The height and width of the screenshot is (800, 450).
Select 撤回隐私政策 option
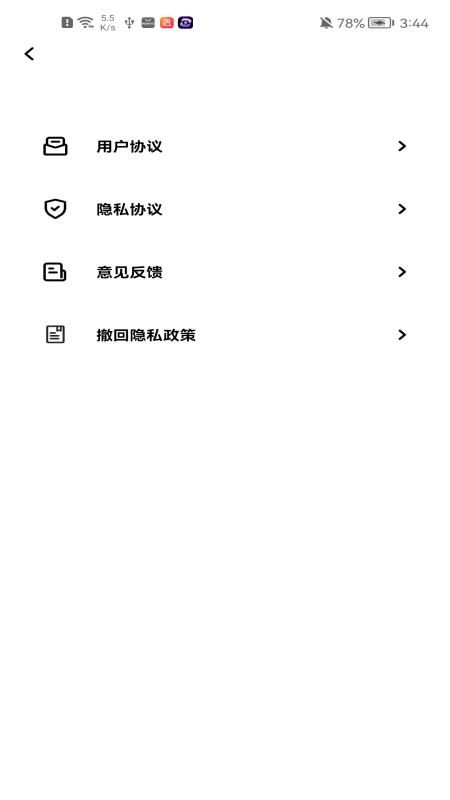225,335
